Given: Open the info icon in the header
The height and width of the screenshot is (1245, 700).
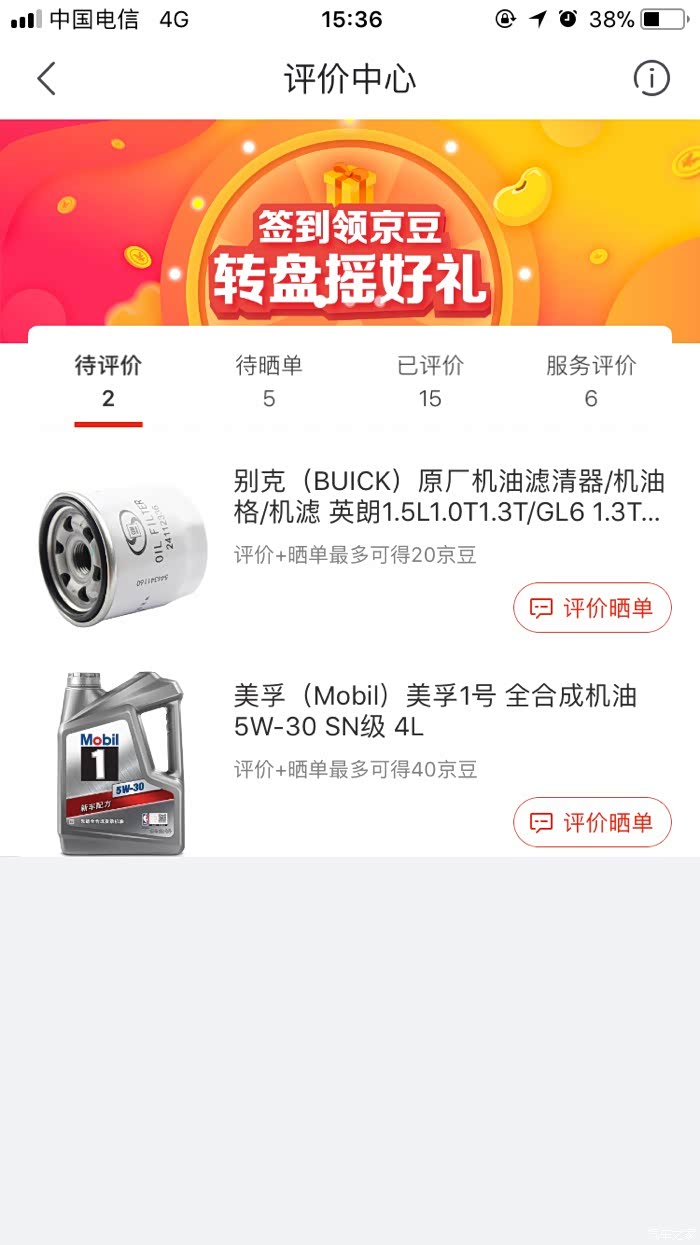Looking at the screenshot, I should [651, 78].
